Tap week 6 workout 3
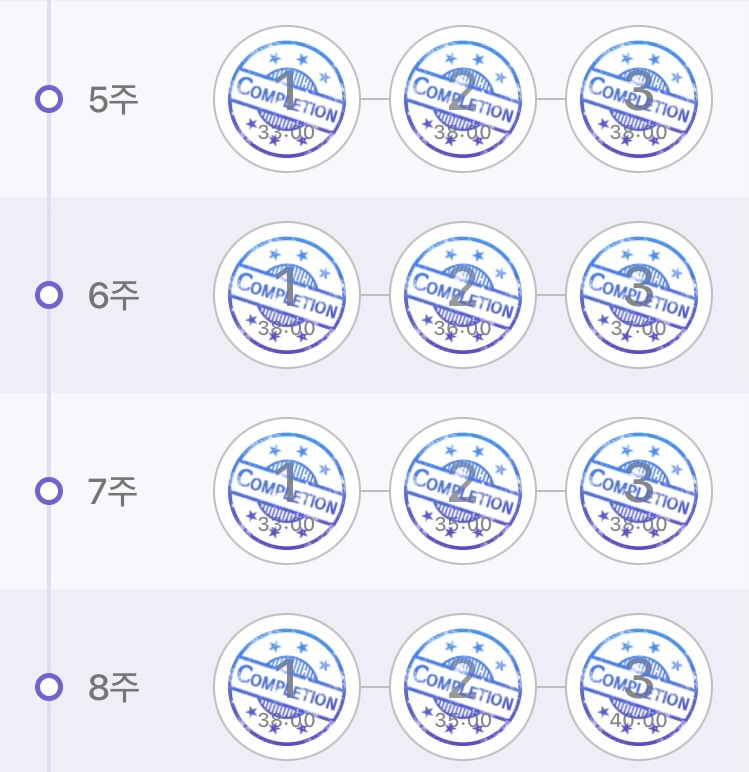The height and width of the screenshot is (772, 749). pos(639,295)
